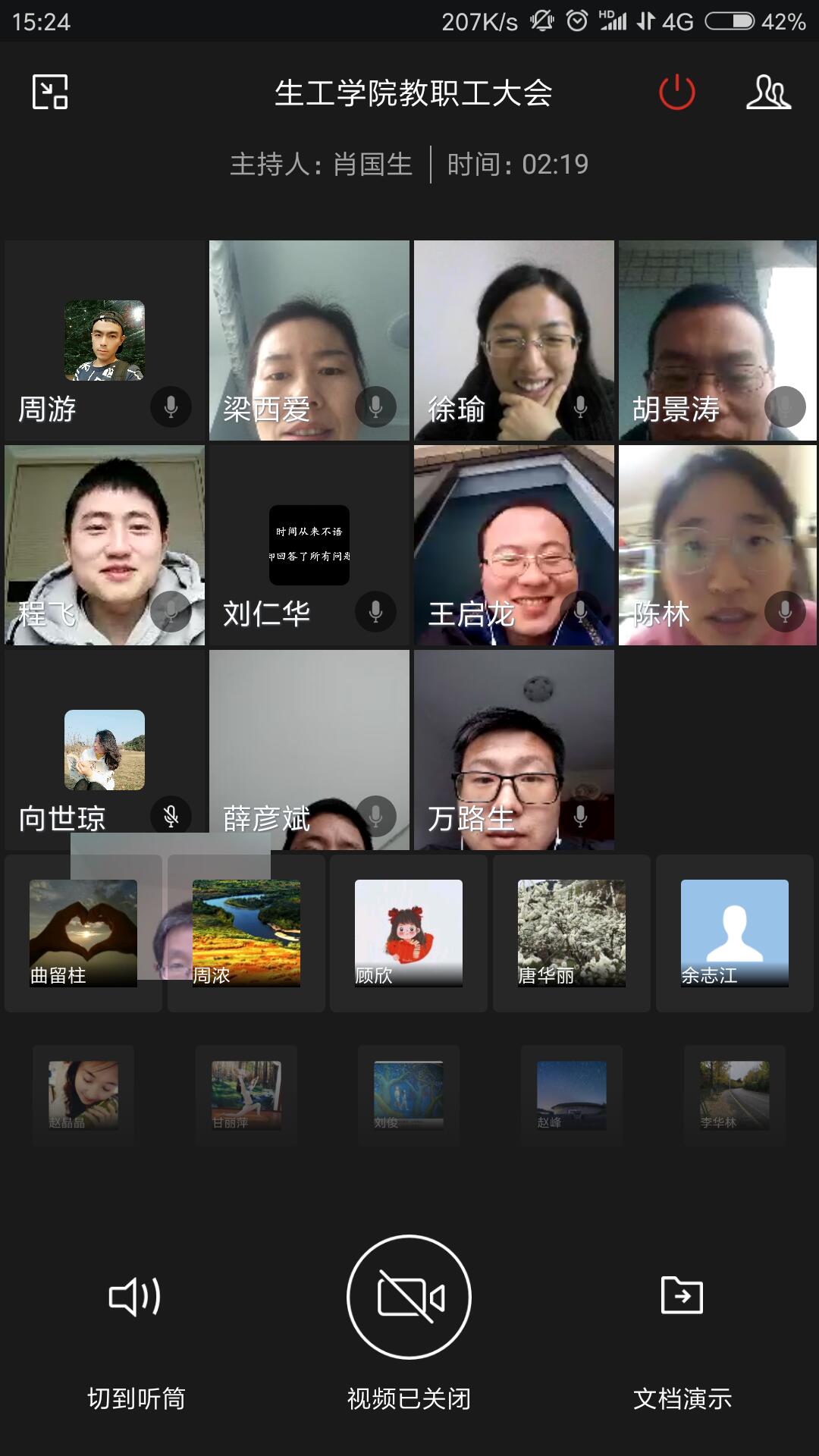
Task: Turn the camera video back on
Action: click(409, 1298)
